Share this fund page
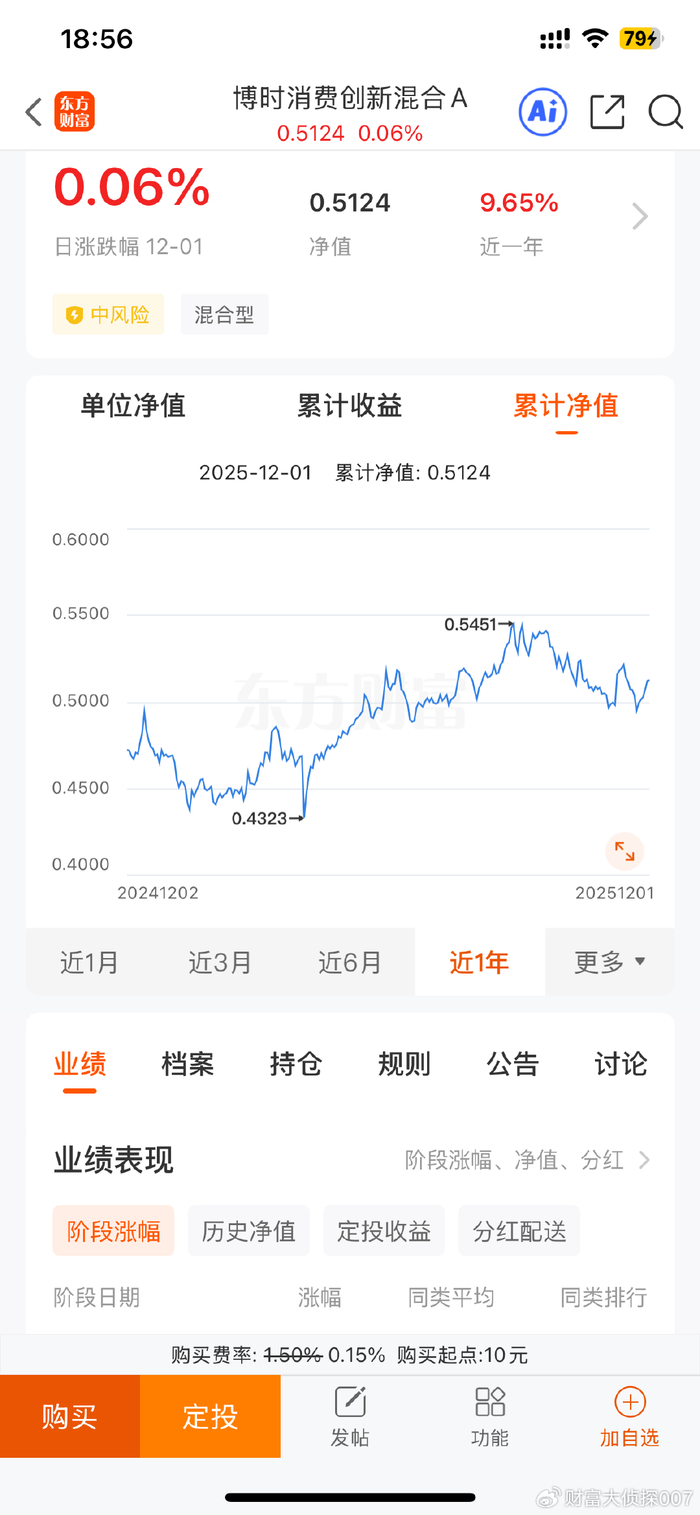 point(607,112)
